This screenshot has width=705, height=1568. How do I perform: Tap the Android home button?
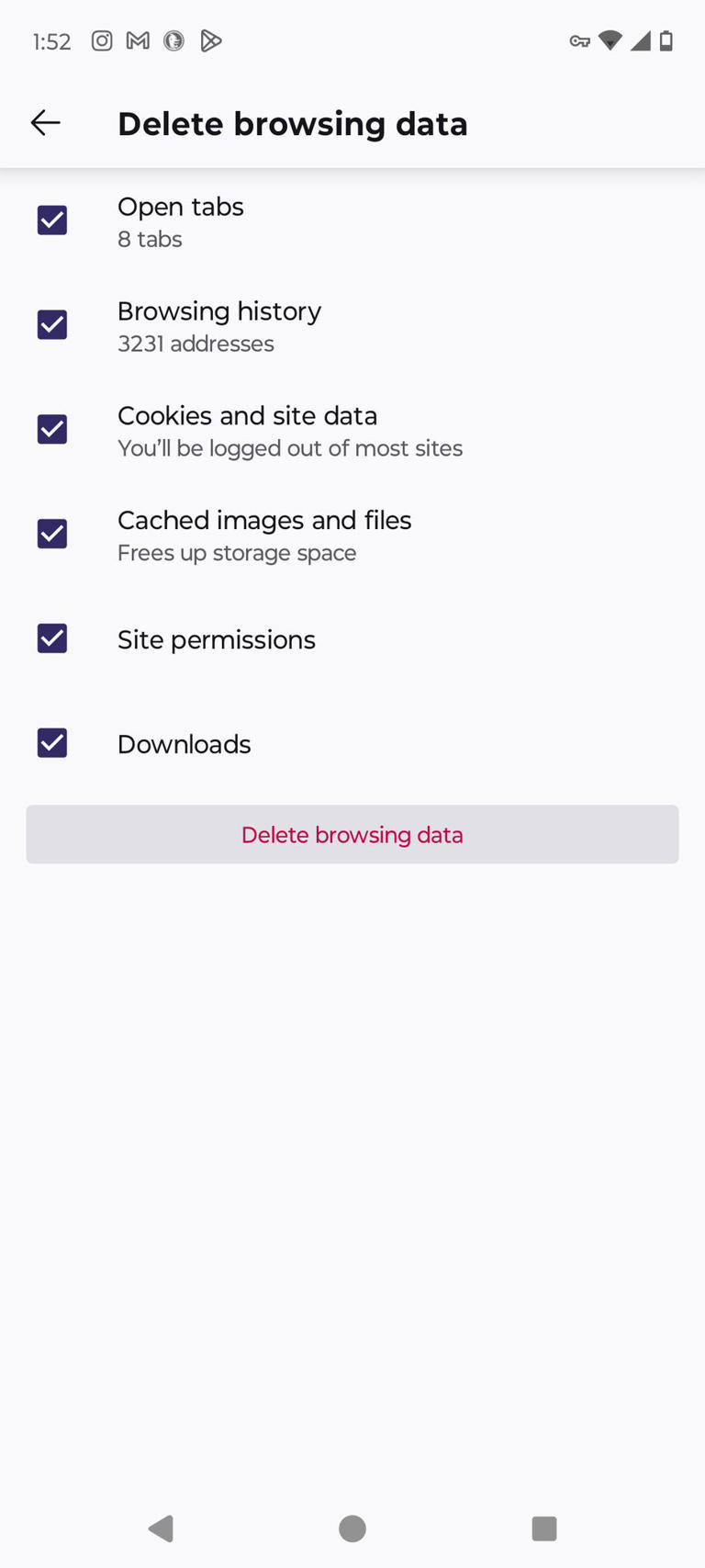352,1529
